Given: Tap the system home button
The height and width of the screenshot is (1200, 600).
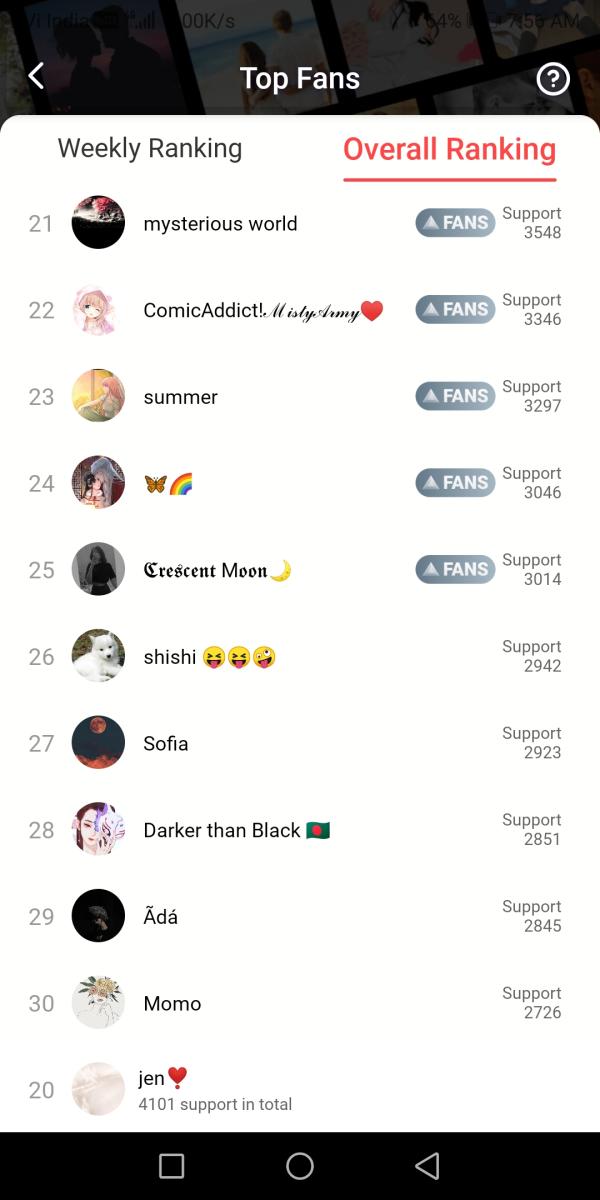Looking at the screenshot, I should (x=300, y=1166).
